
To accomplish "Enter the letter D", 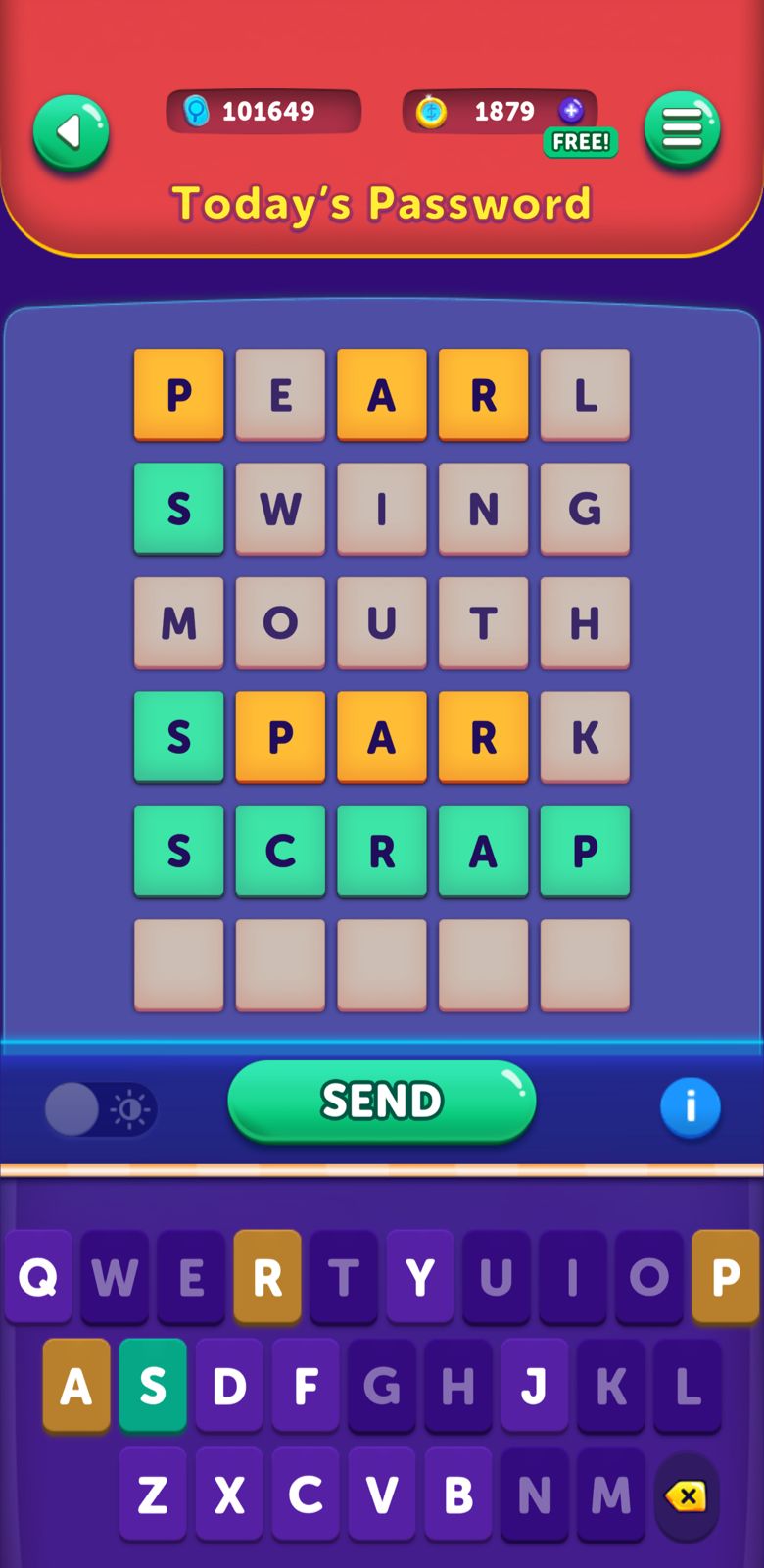I will point(229,1386).
